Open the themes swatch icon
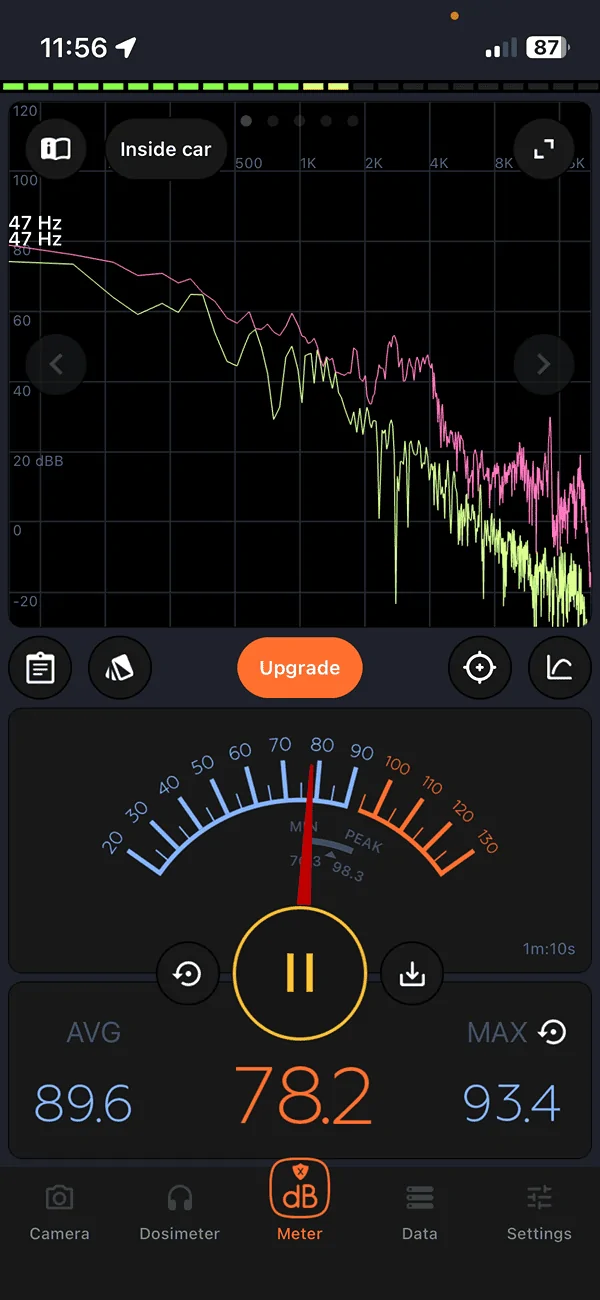 [120, 668]
